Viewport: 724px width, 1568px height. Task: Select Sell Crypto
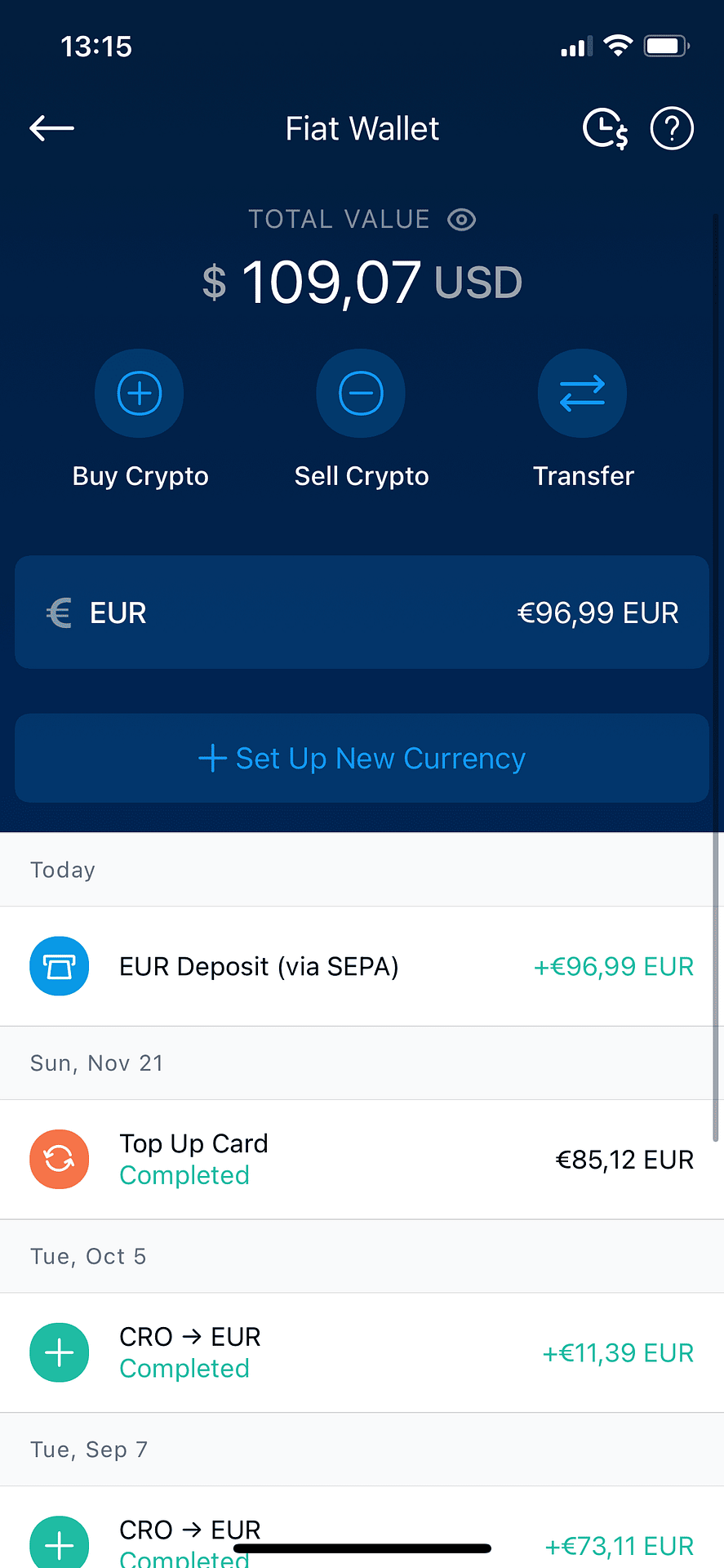(361, 420)
